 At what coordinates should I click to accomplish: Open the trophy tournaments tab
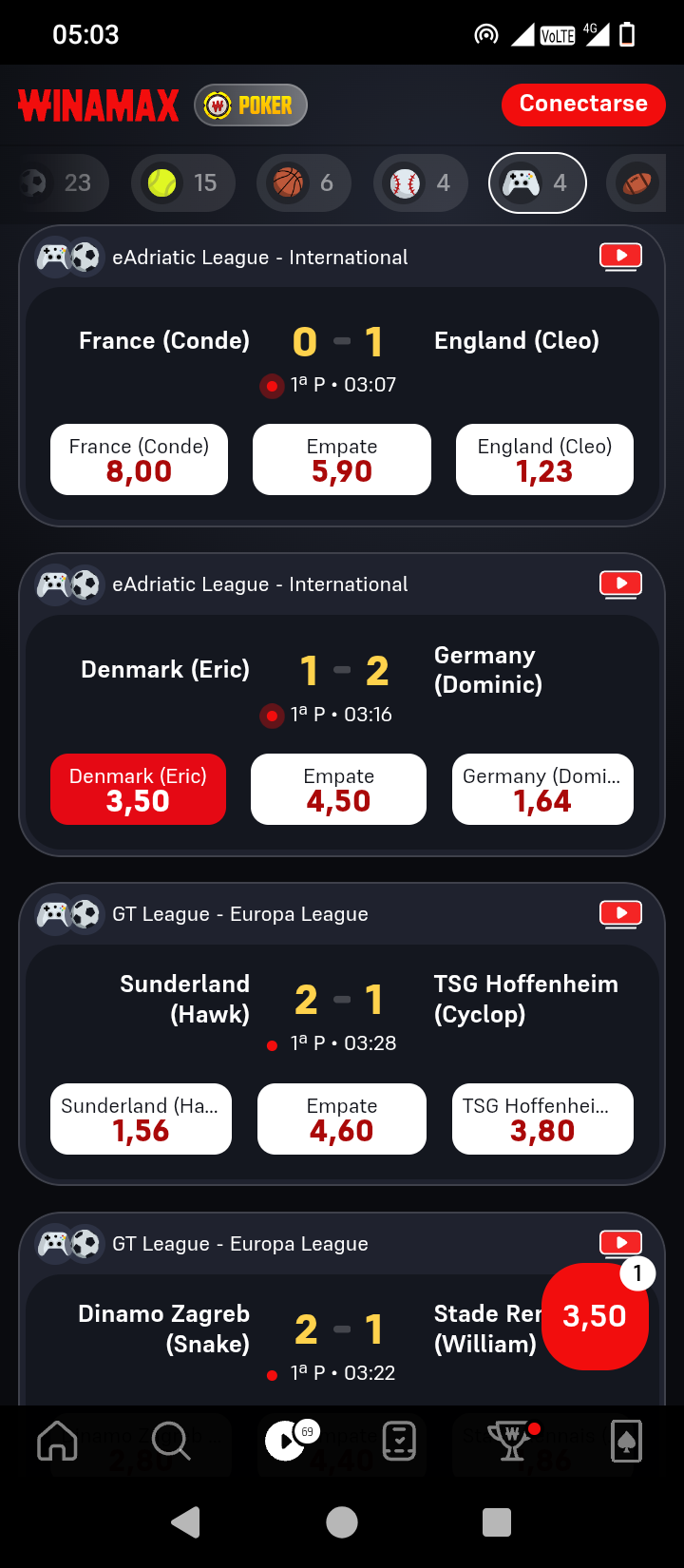[513, 1442]
